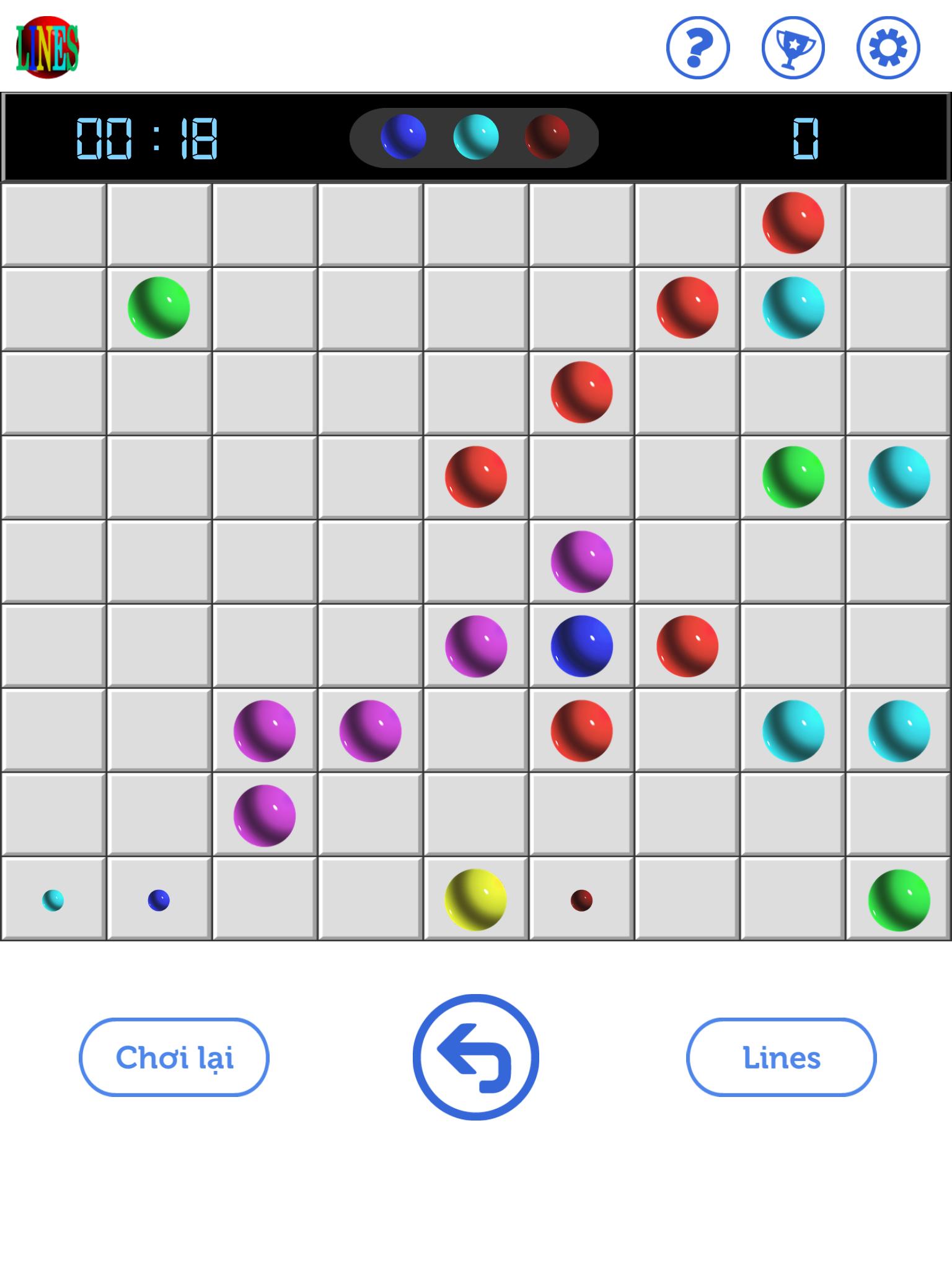Select the green ball in the bottom row

pos(899,900)
